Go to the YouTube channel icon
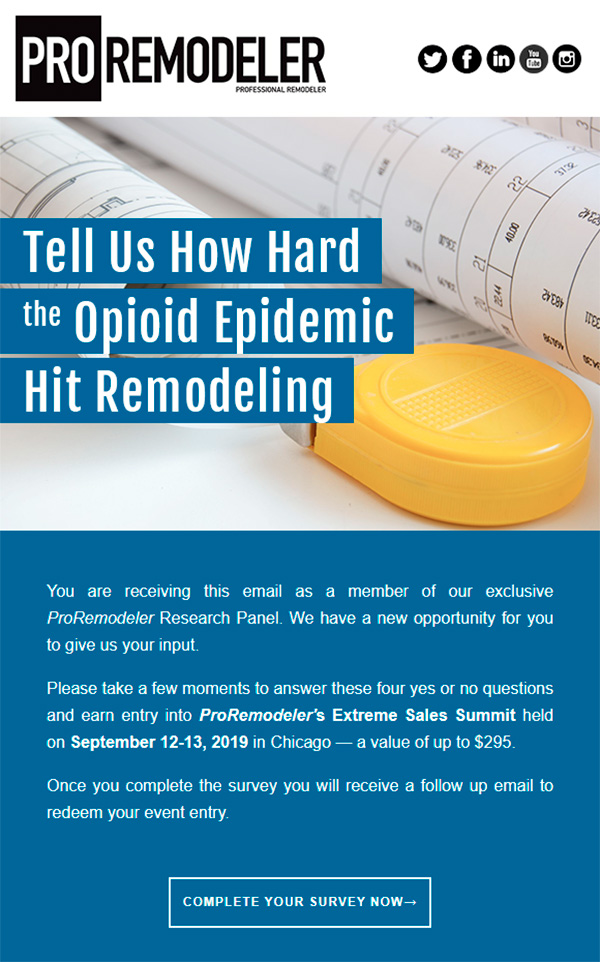Viewport: 600px width, 962px height. [534, 59]
